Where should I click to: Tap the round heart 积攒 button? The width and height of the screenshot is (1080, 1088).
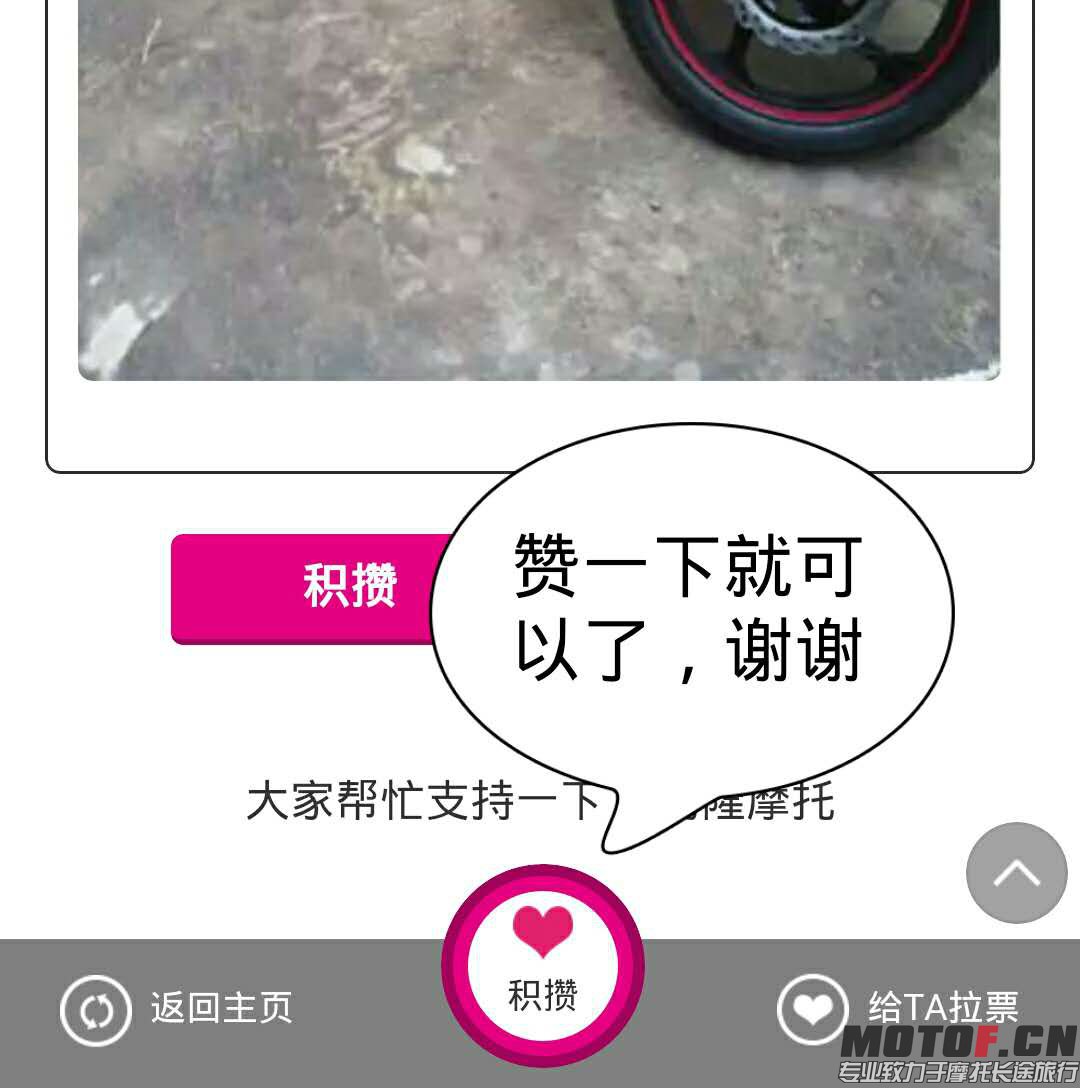pyautogui.click(x=543, y=964)
